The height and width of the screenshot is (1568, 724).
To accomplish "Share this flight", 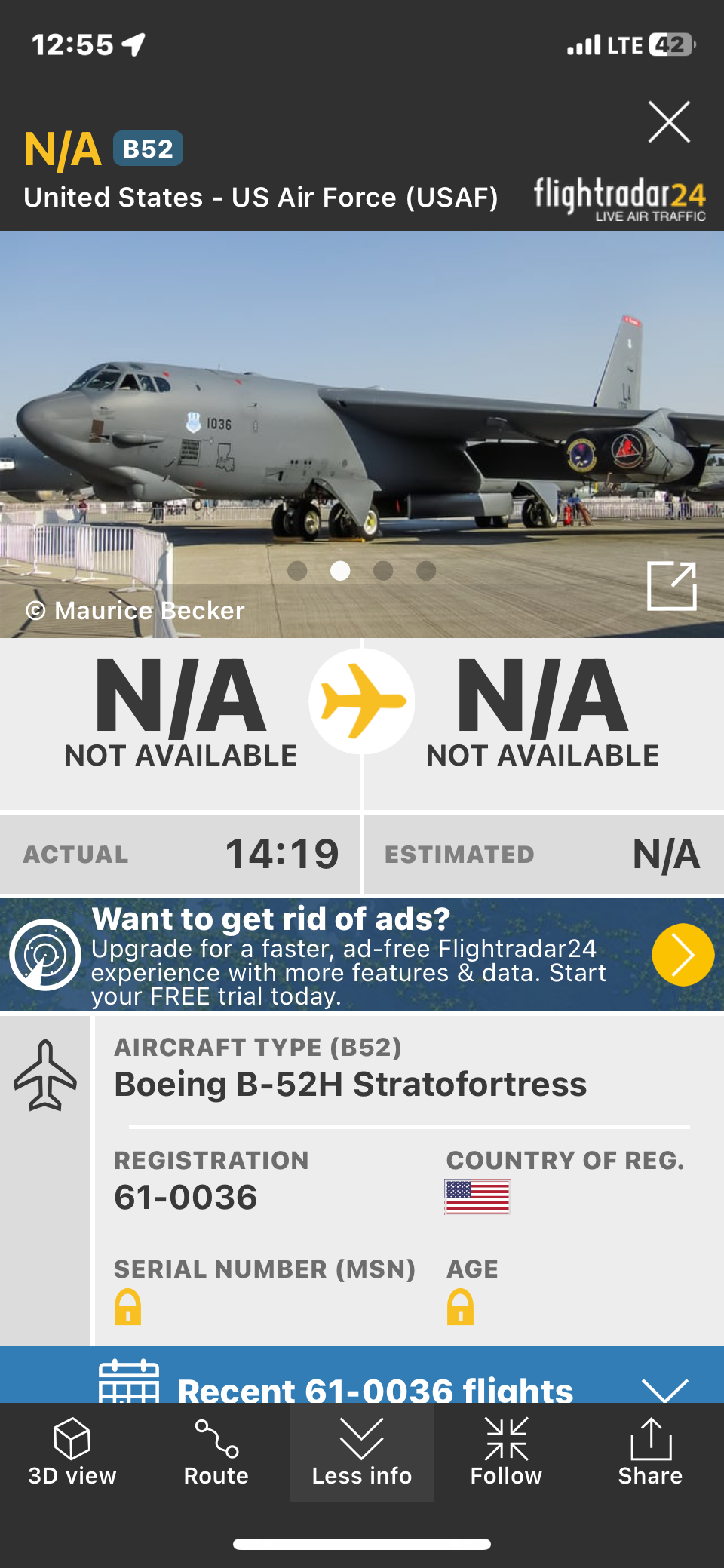I will (x=650, y=1451).
